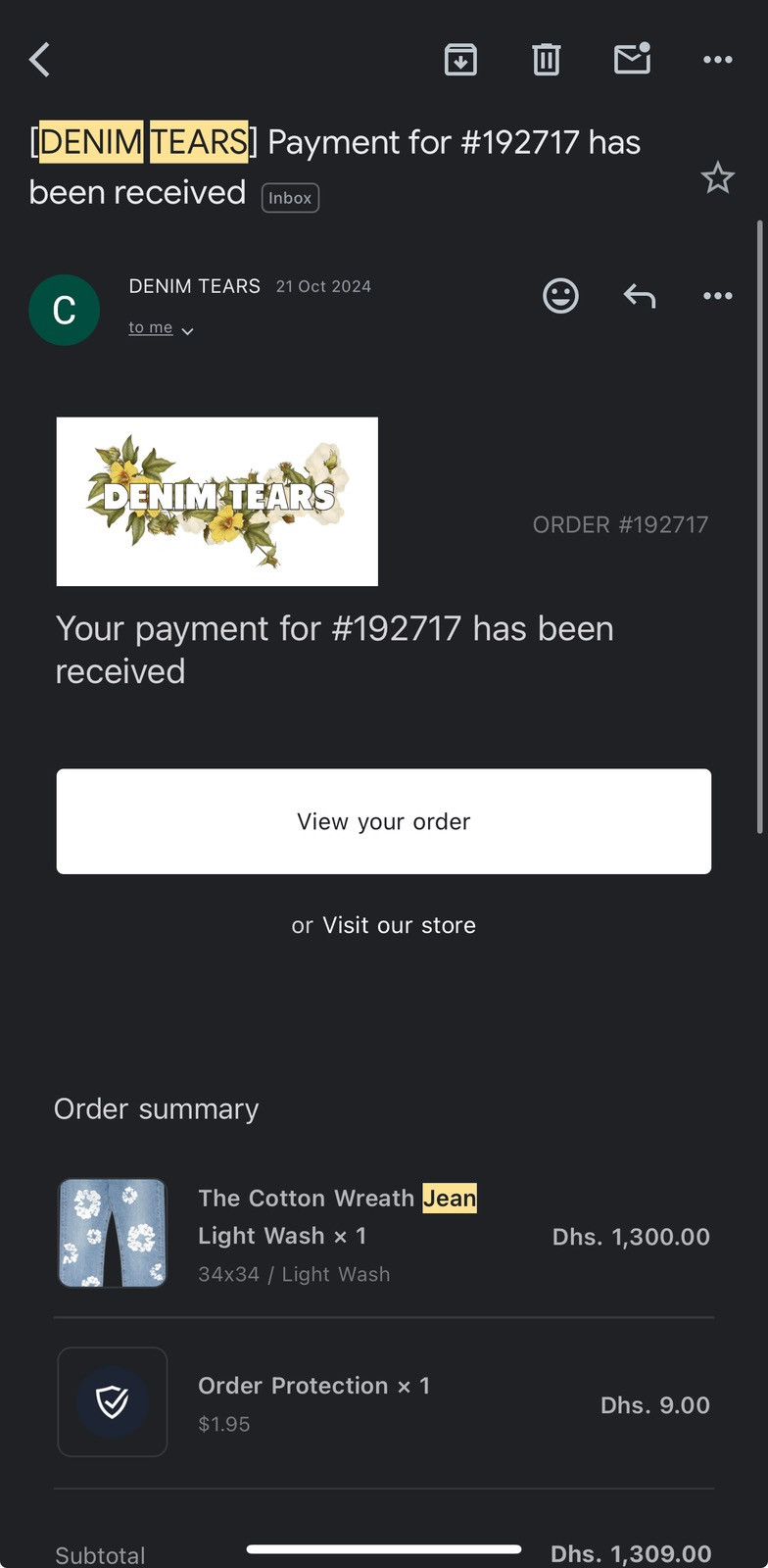Reply to the DENIM TEARS message

click(x=640, y=295)
